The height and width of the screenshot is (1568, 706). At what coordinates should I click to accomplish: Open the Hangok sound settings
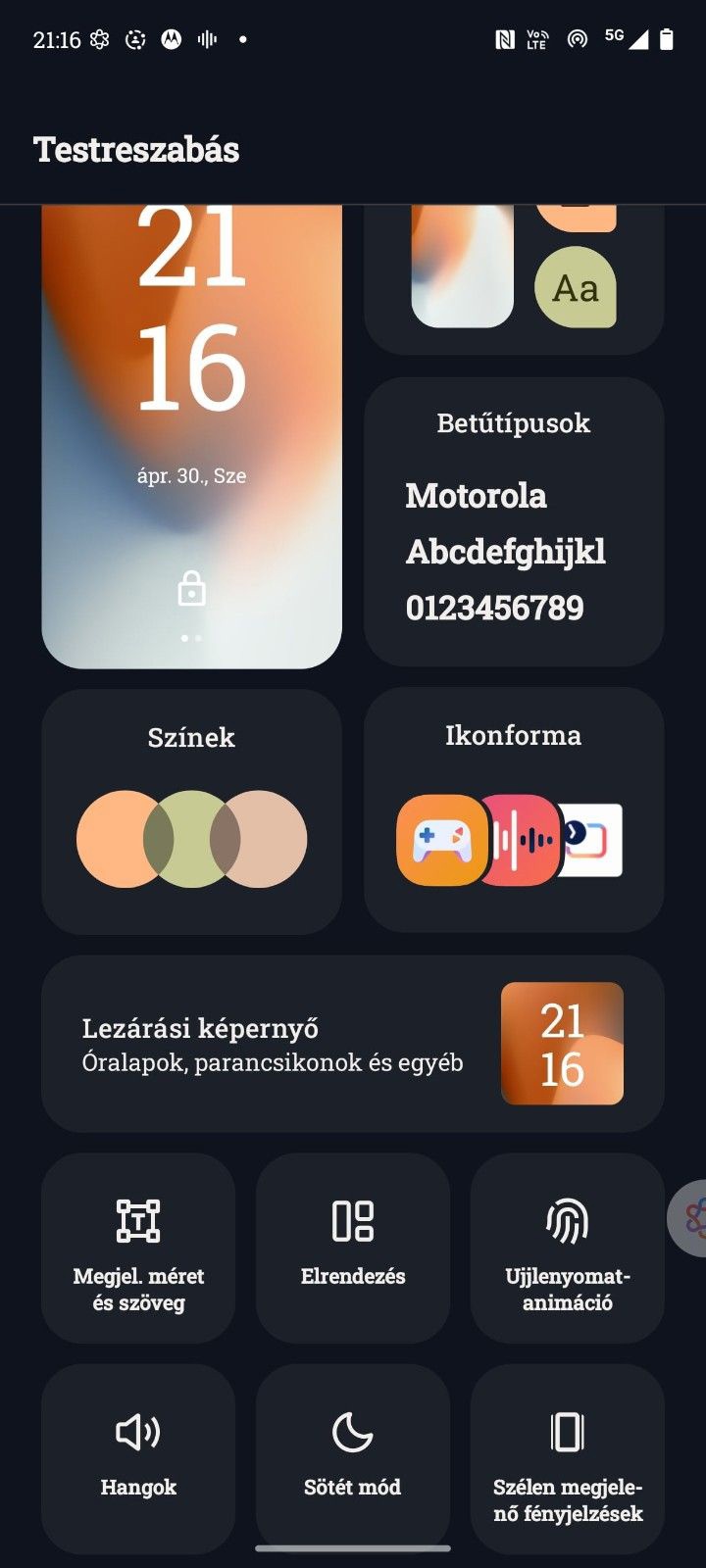[x=138, y=1458]
